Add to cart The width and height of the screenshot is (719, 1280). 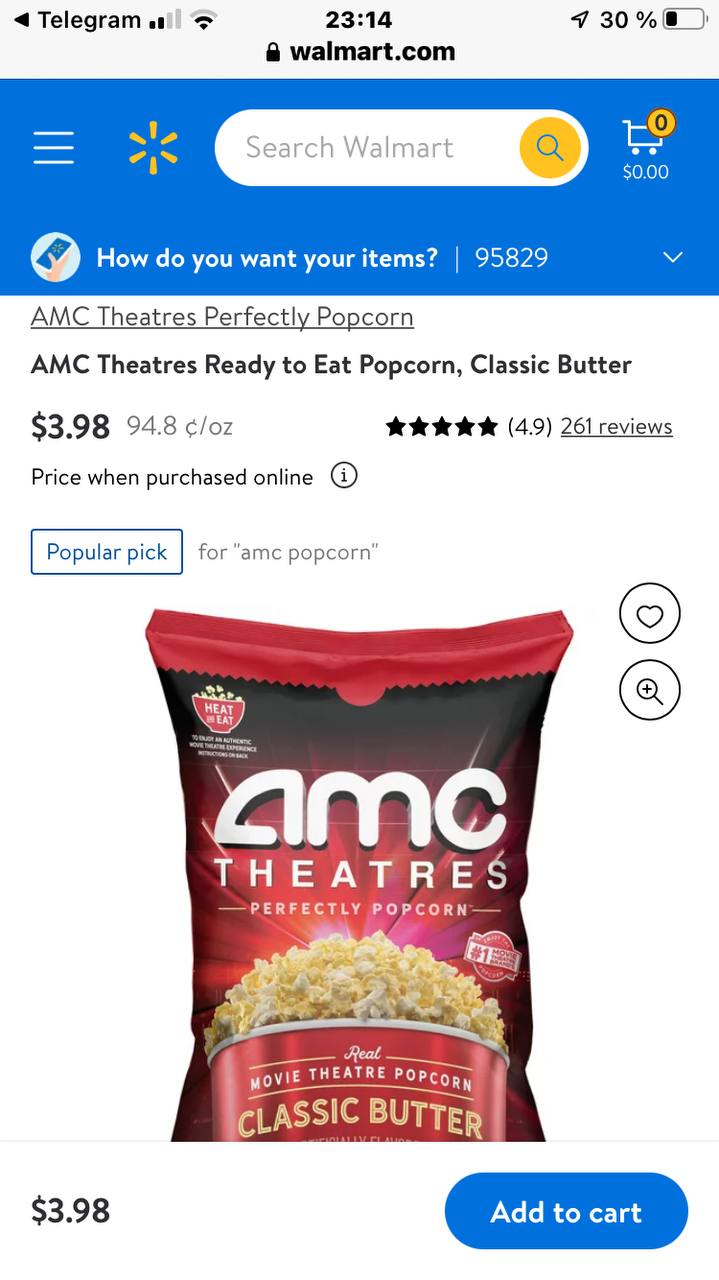(566, 1212)
